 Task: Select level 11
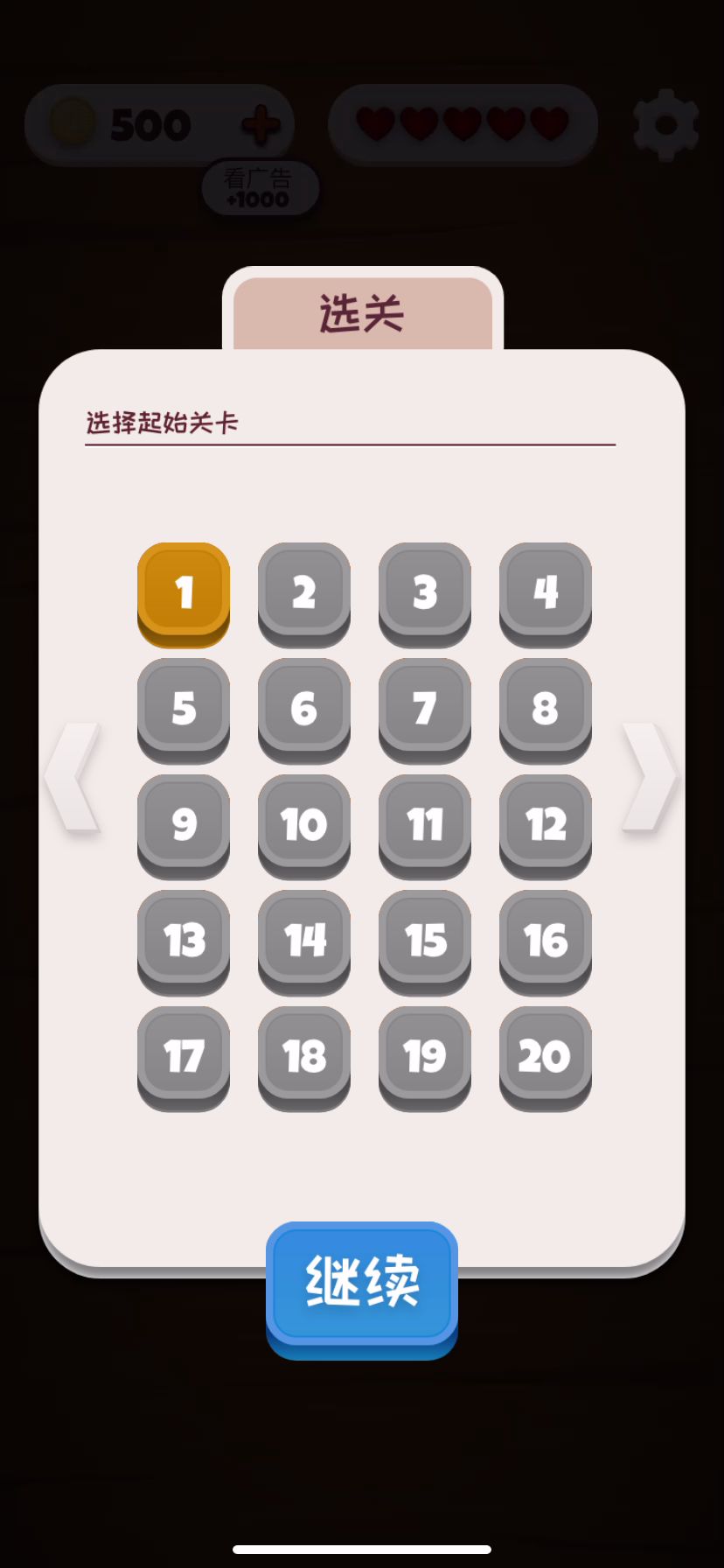click(425, 824)
